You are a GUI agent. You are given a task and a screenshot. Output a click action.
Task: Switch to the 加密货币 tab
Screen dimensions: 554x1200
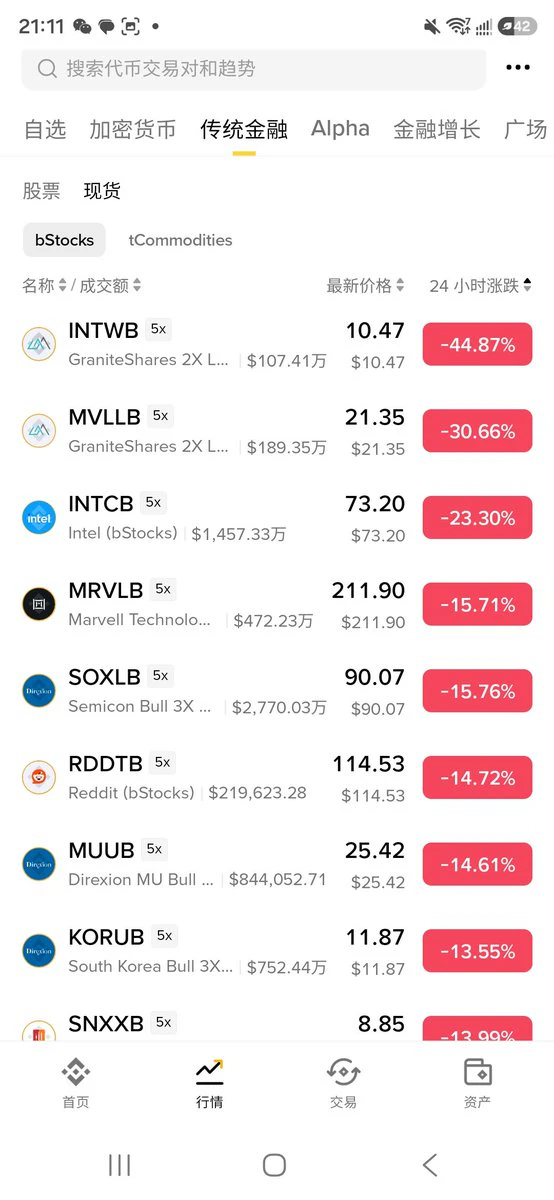tap(133, 129)
